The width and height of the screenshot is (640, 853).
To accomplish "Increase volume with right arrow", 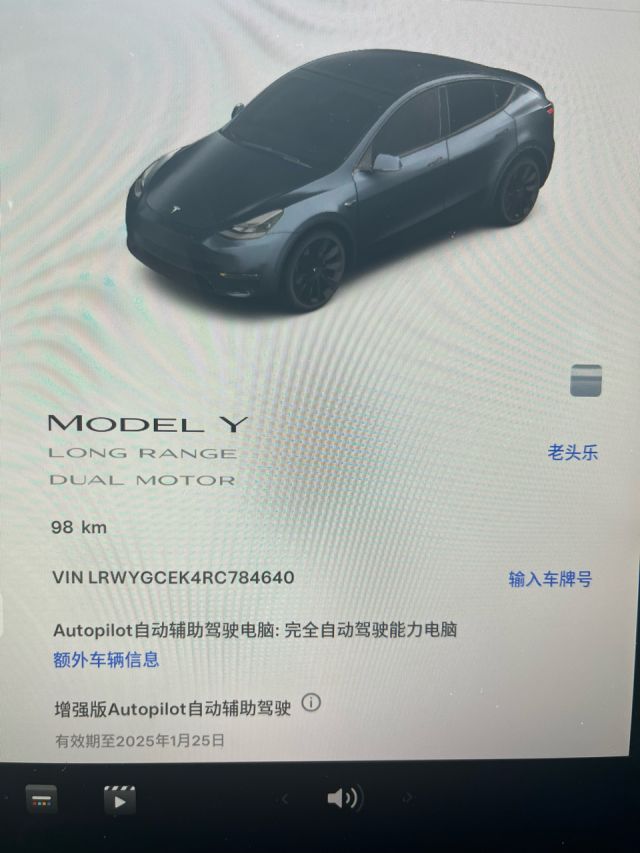I will (x=406, y=798).
